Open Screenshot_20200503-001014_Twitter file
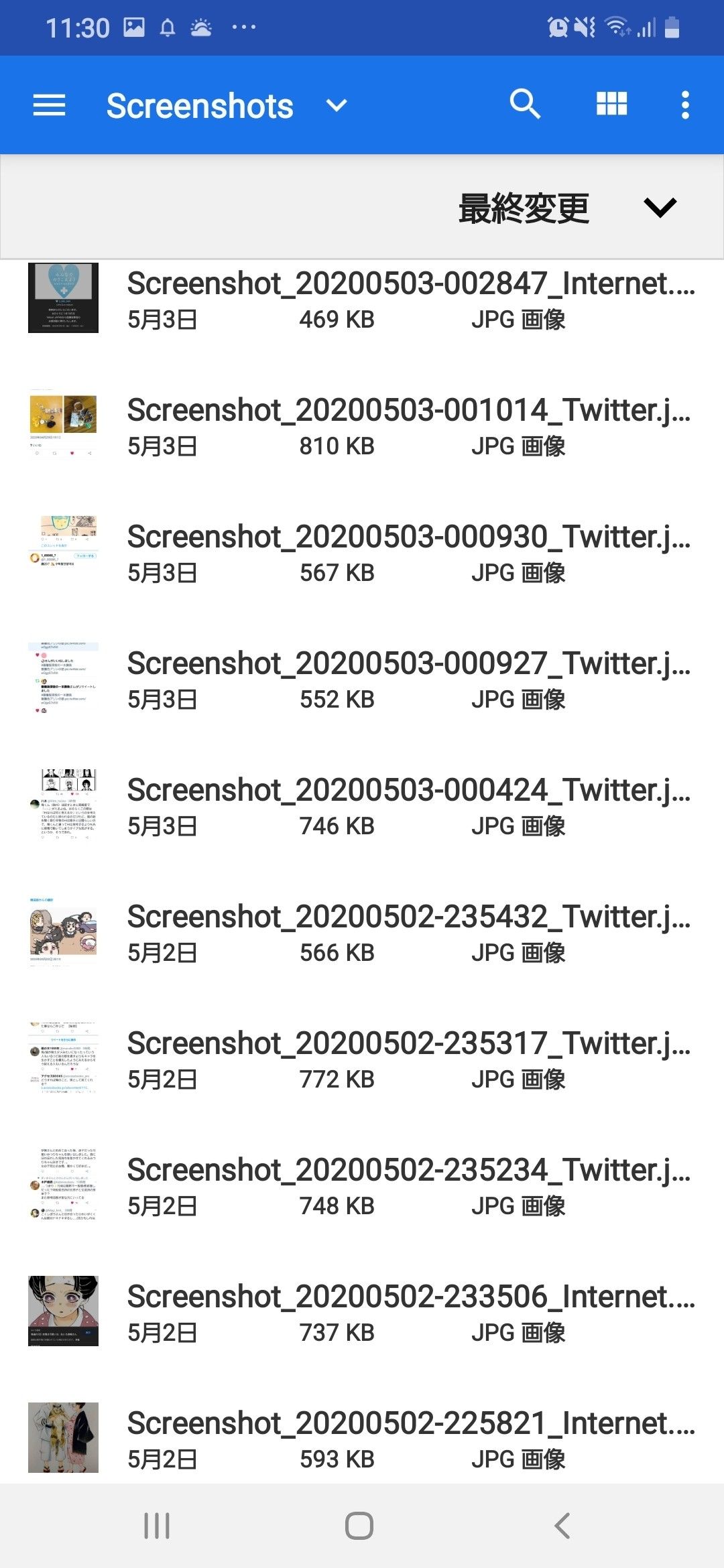Image resolution: width=724 pixels, height=1568 pixels. tap(409, 424)
